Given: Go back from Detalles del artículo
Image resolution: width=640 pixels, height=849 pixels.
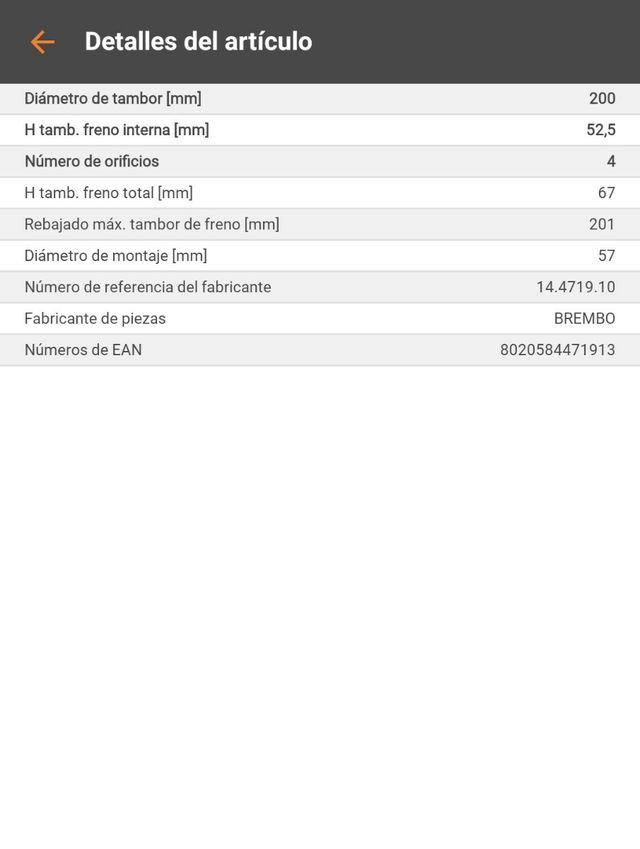Looking at the screenshot, I should click(x=42, y=42).
